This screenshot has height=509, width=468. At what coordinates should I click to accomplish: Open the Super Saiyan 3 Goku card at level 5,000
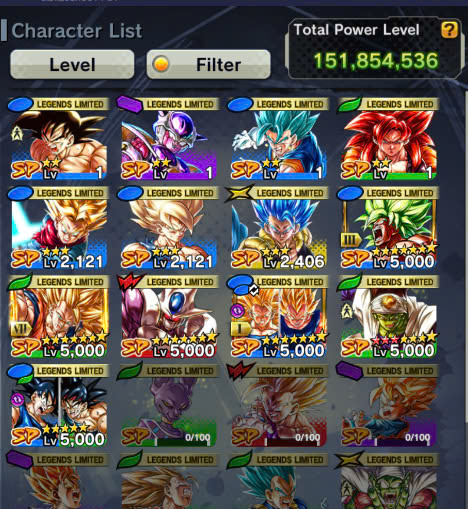pos(58,316)
